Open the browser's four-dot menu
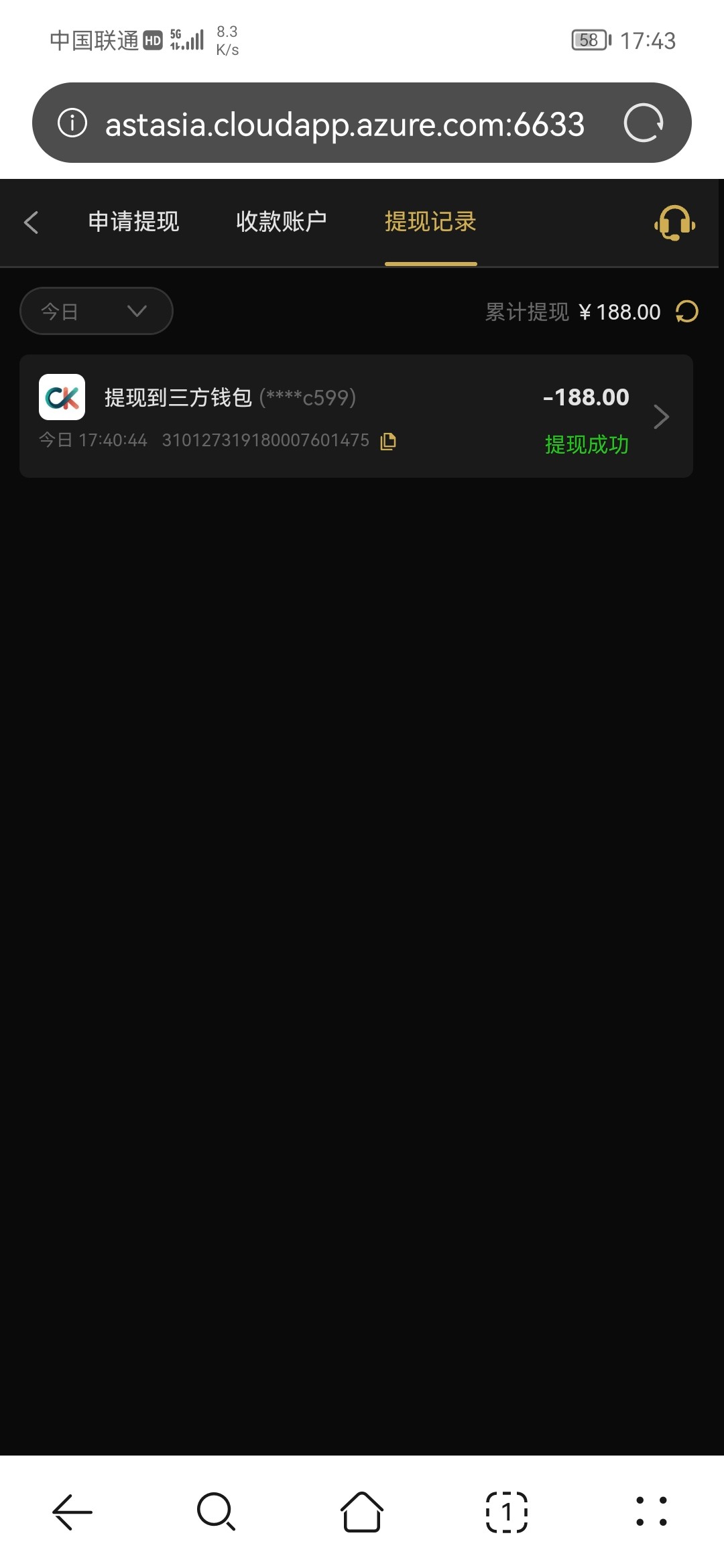This screenshot has height=1568, width=724. pyautogui.click(x=651, y=1512)
